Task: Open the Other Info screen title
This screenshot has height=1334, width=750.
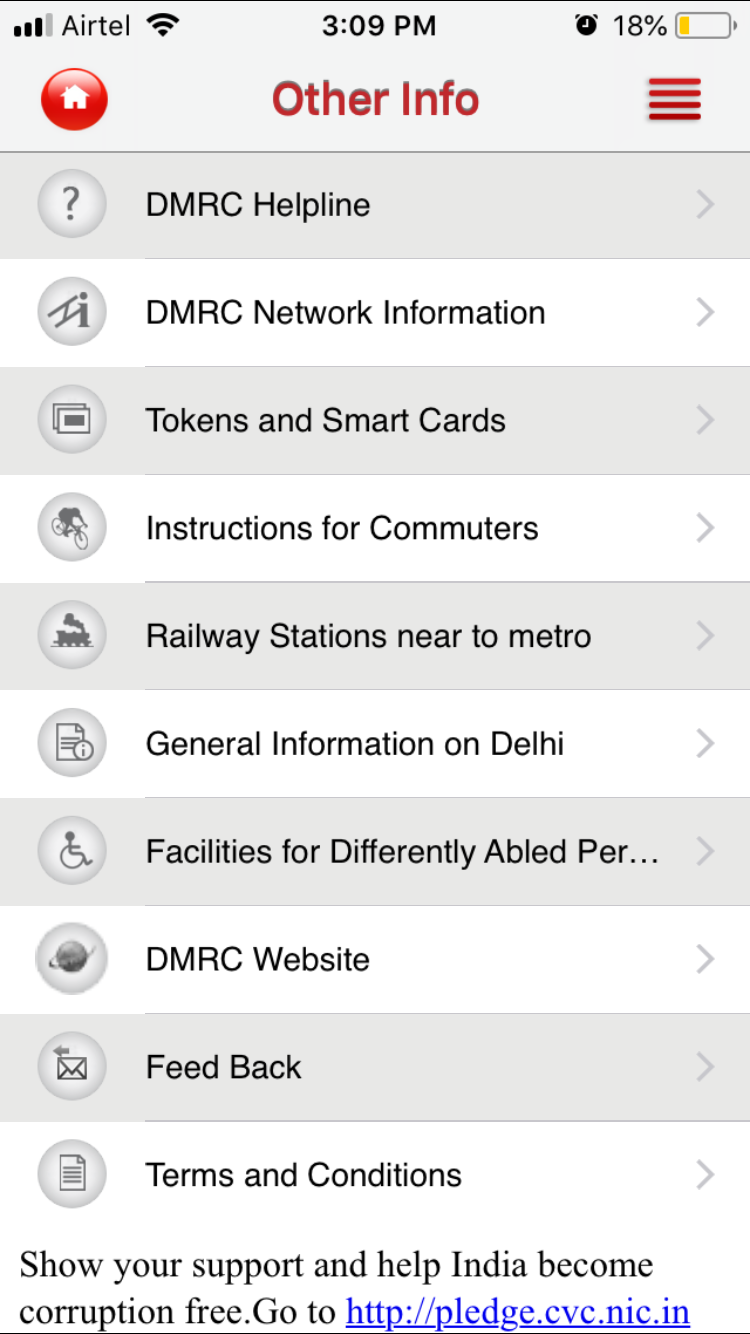Action: pyautogui.click(x=375, y=99)
